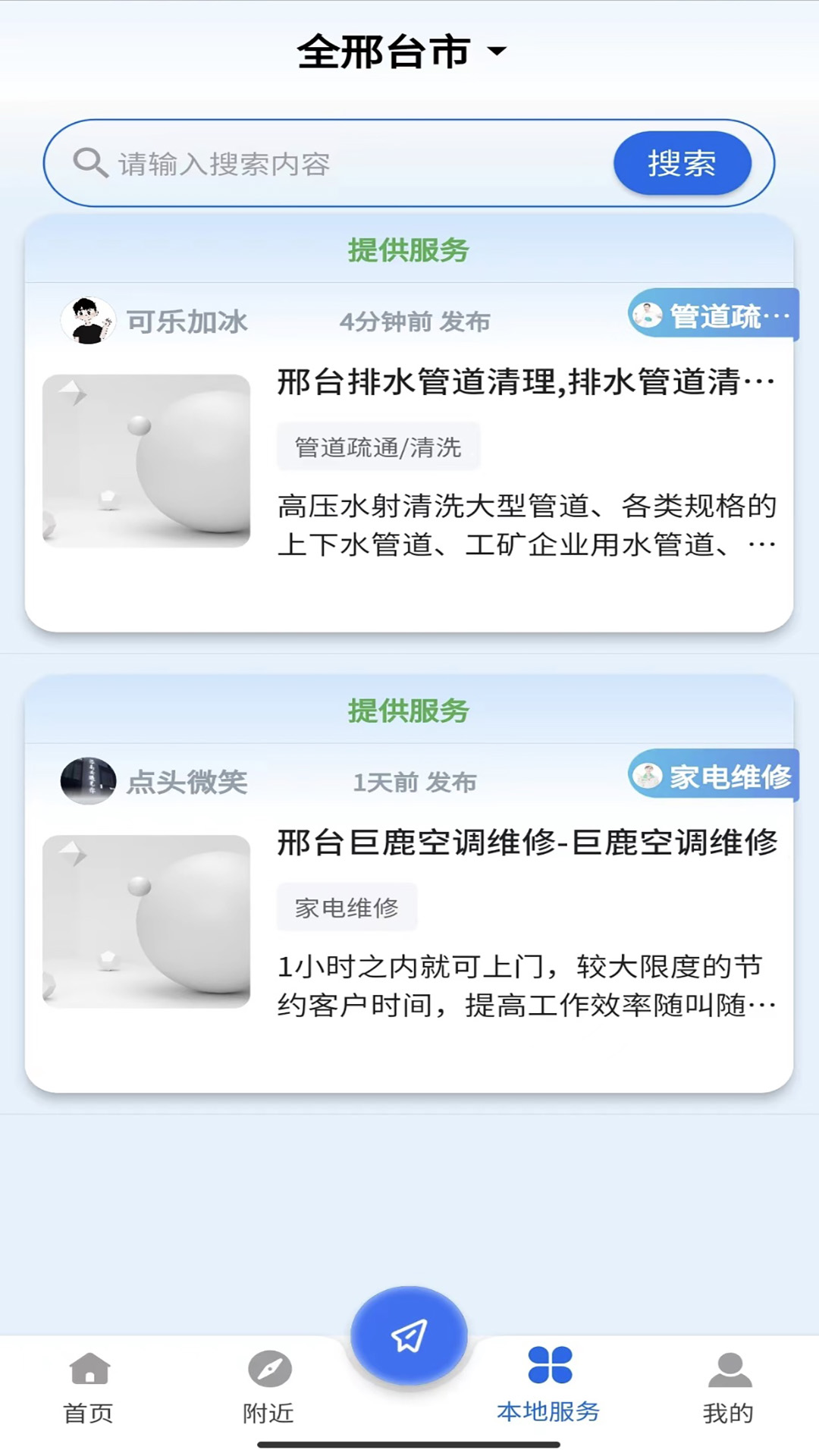819x1456 pixels.
Task: Select the 家电维修 category tag
Action: click(347, 907)
